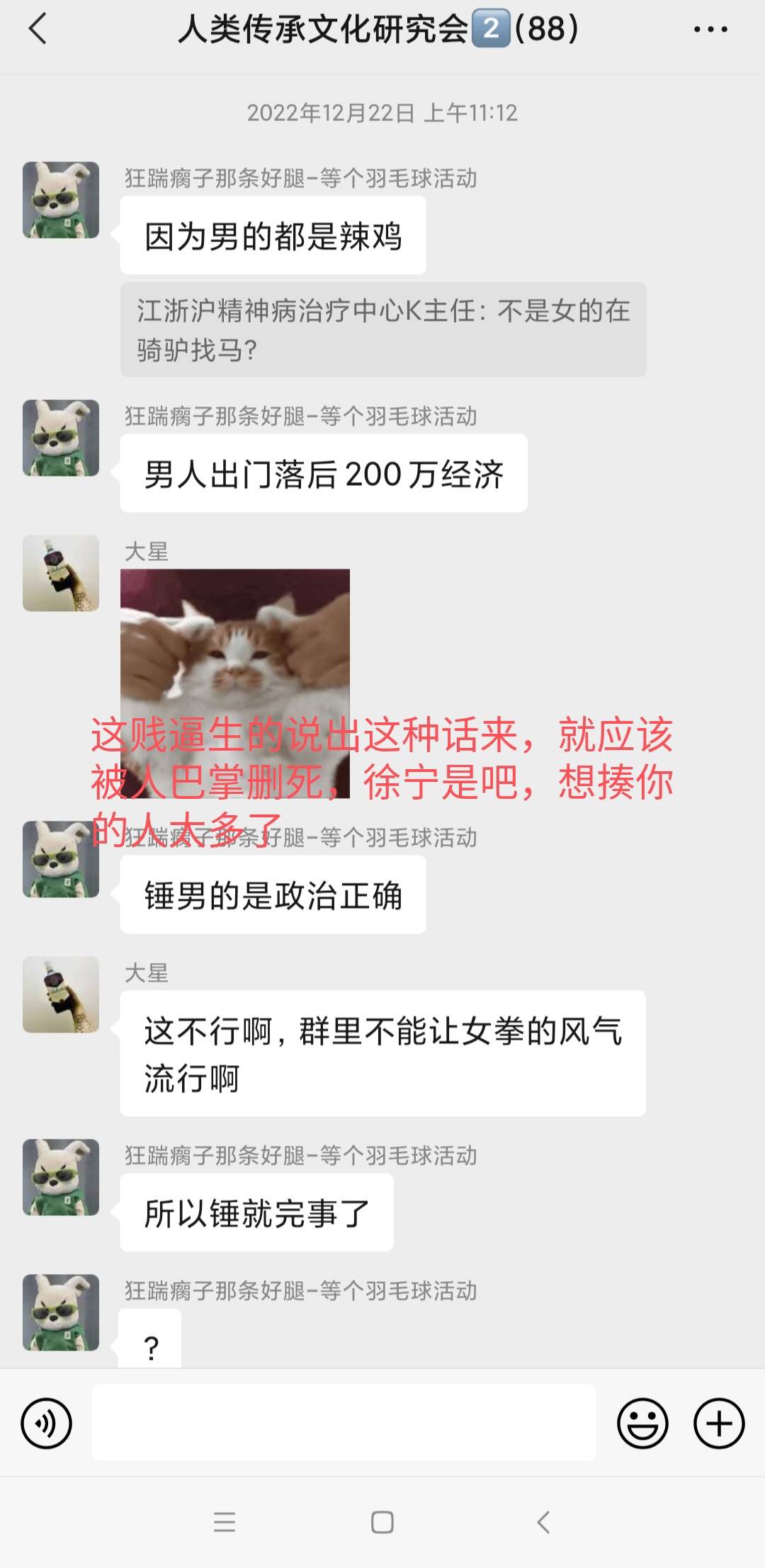The image size is (765, 1568).
Task: Focus the message text field
Action: point(344,1423)
